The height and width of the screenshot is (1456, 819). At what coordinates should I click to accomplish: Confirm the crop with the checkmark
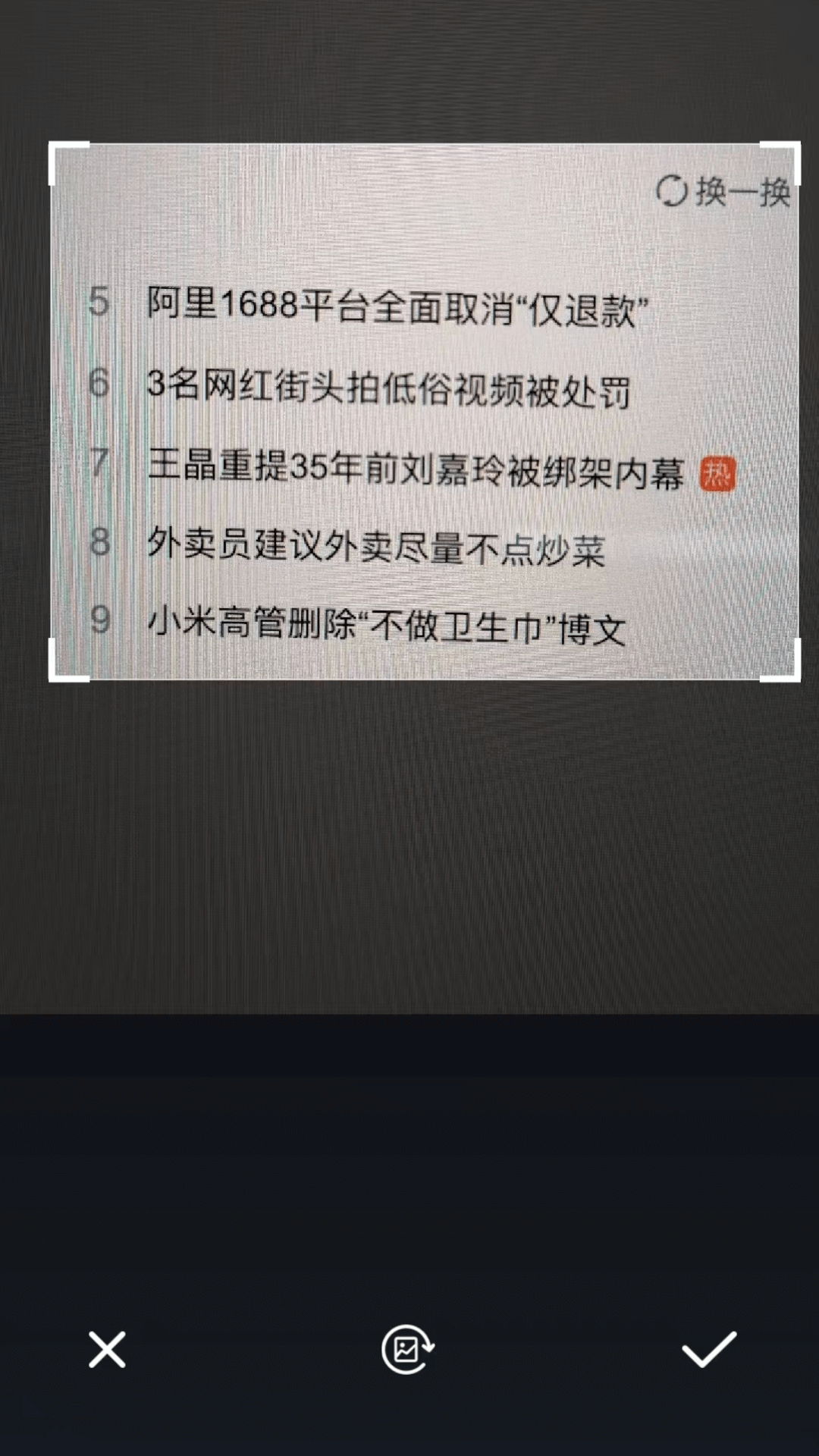coord(709,1349)
